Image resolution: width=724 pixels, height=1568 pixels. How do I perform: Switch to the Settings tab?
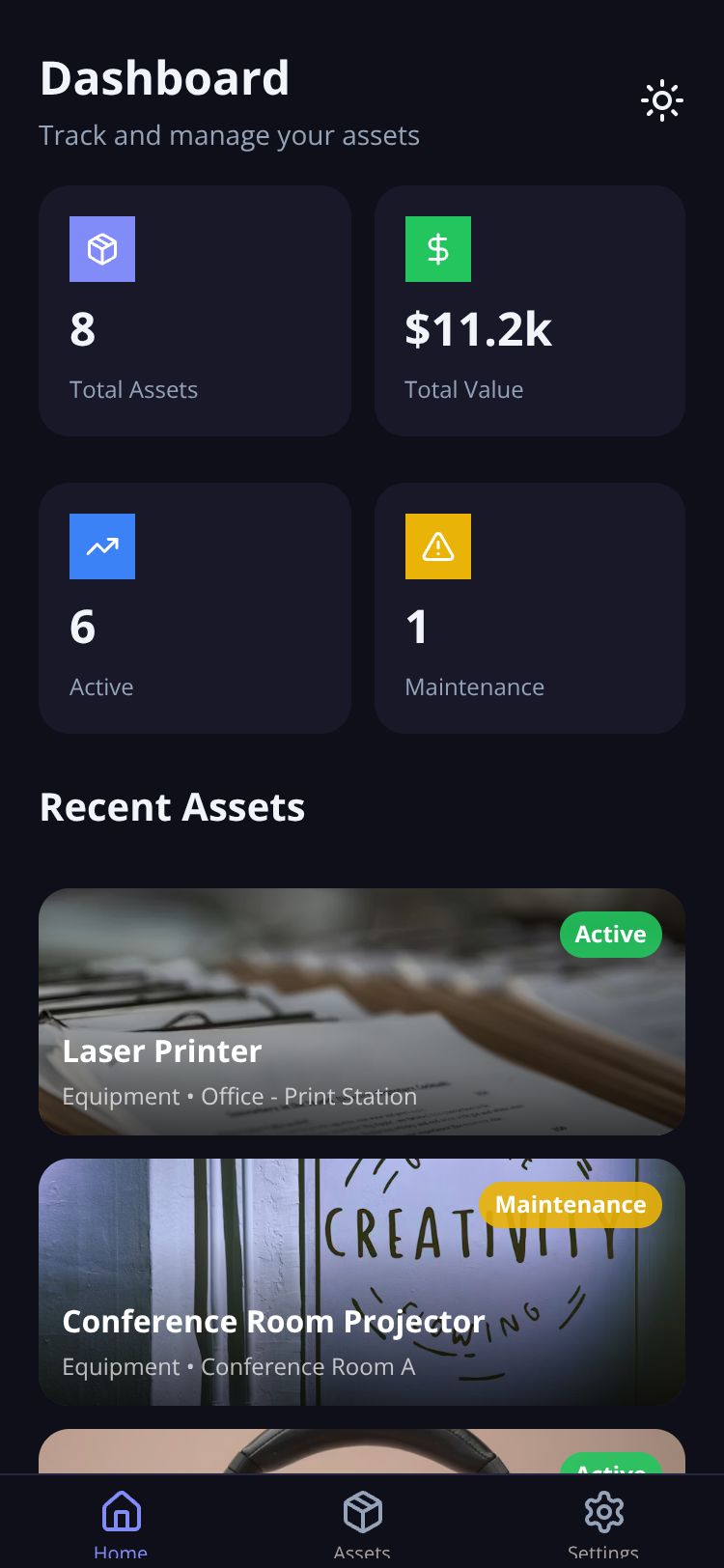pos(603,1522)
